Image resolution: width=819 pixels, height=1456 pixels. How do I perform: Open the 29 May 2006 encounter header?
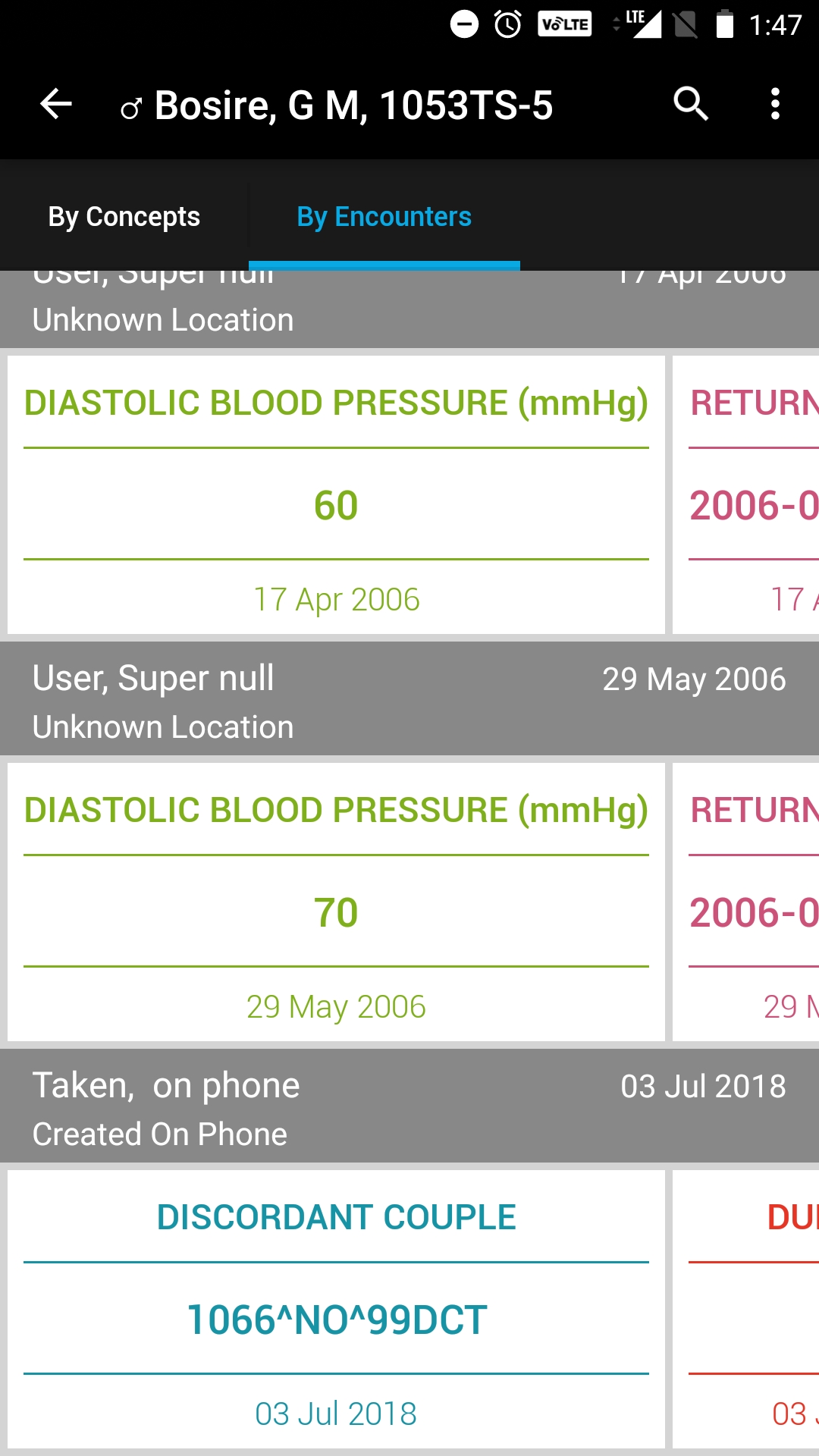[x=409, y=699]
